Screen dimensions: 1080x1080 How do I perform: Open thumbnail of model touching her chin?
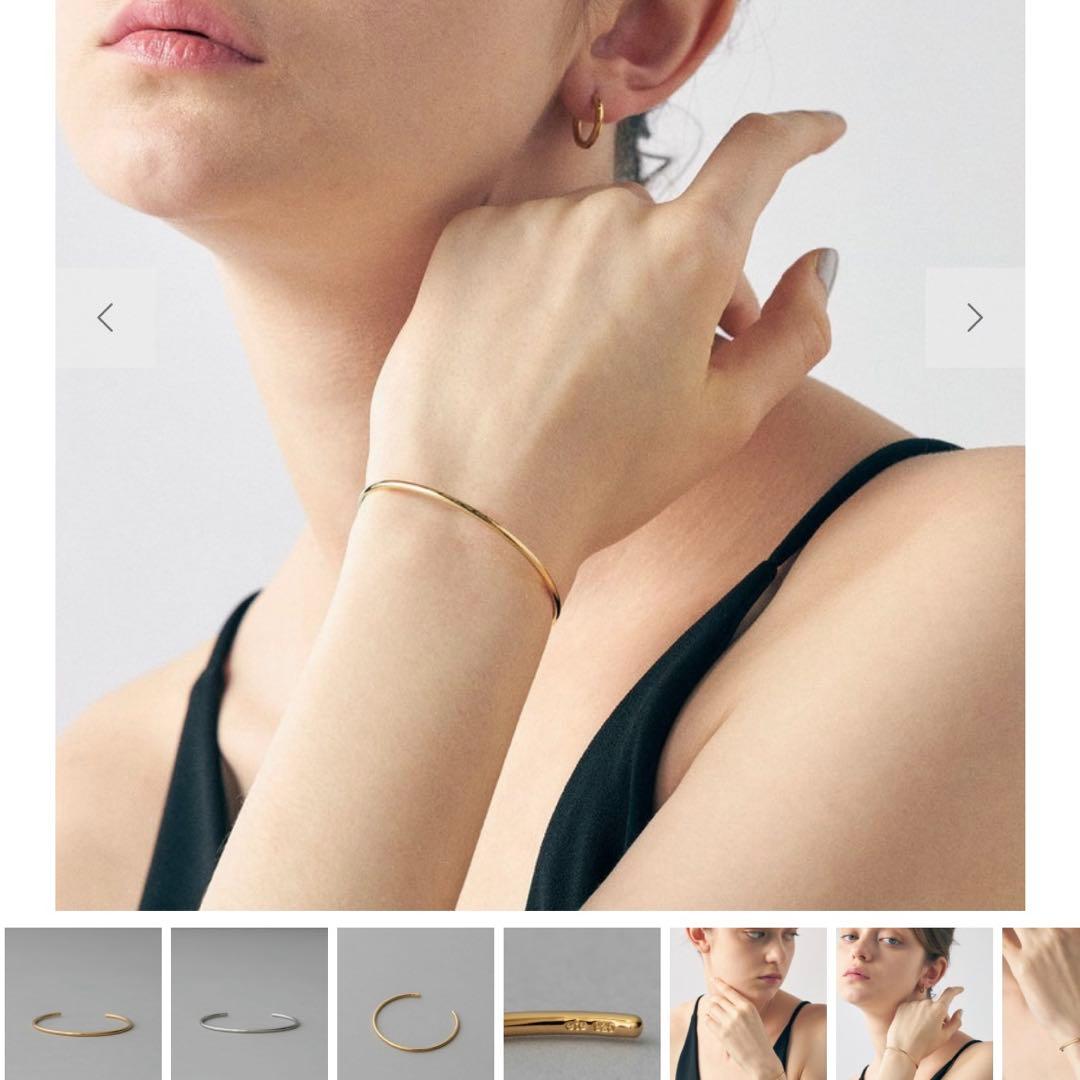748,1004
